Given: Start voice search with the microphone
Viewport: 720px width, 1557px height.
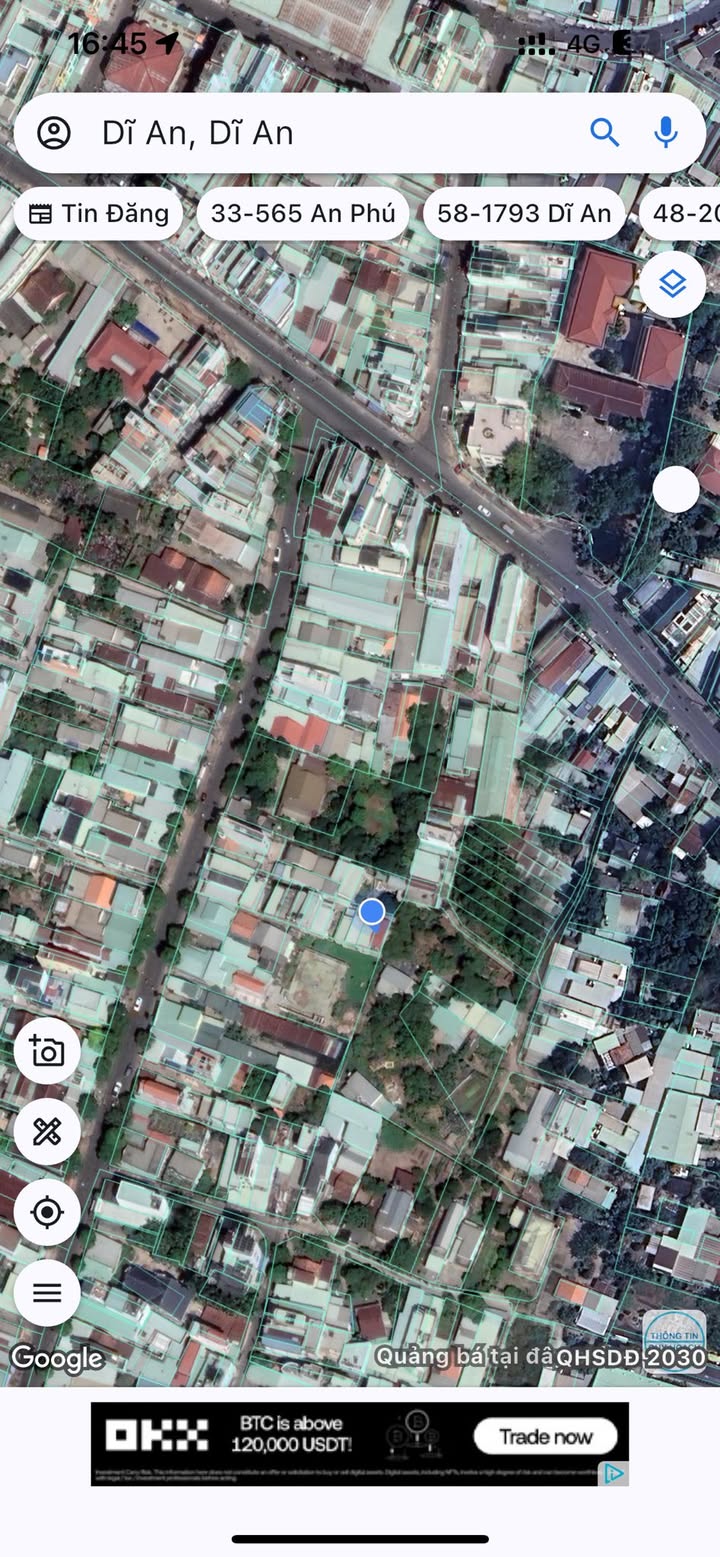Looking at the screenshot, I should (x=666, y=132).
